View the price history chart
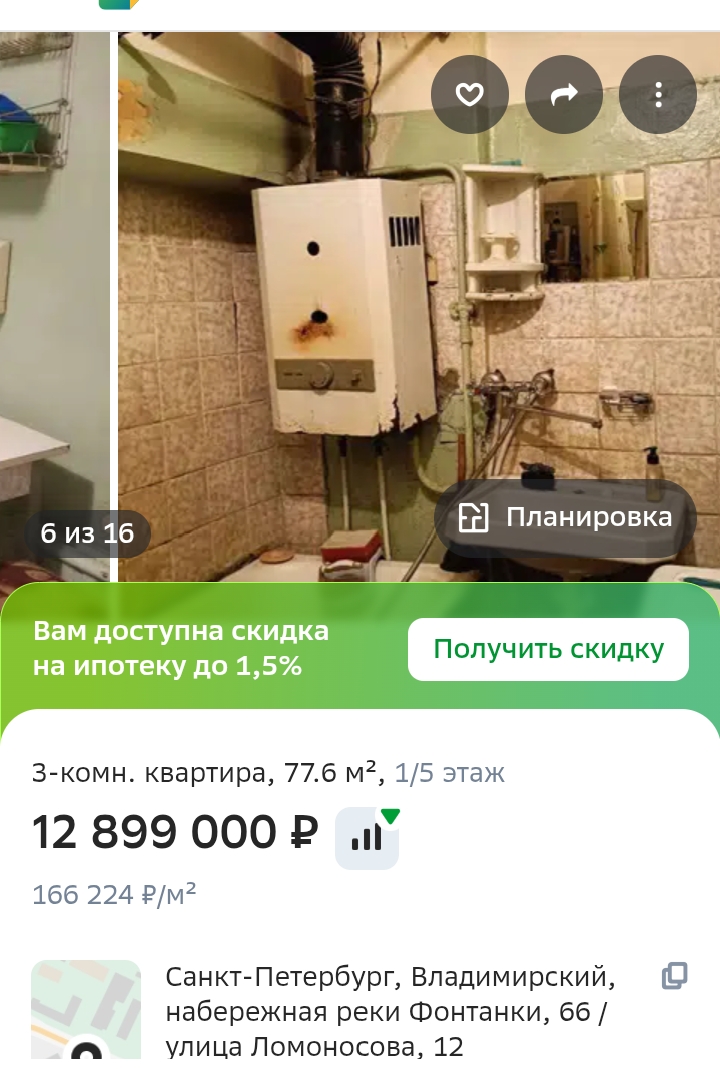 click(367, 837)
